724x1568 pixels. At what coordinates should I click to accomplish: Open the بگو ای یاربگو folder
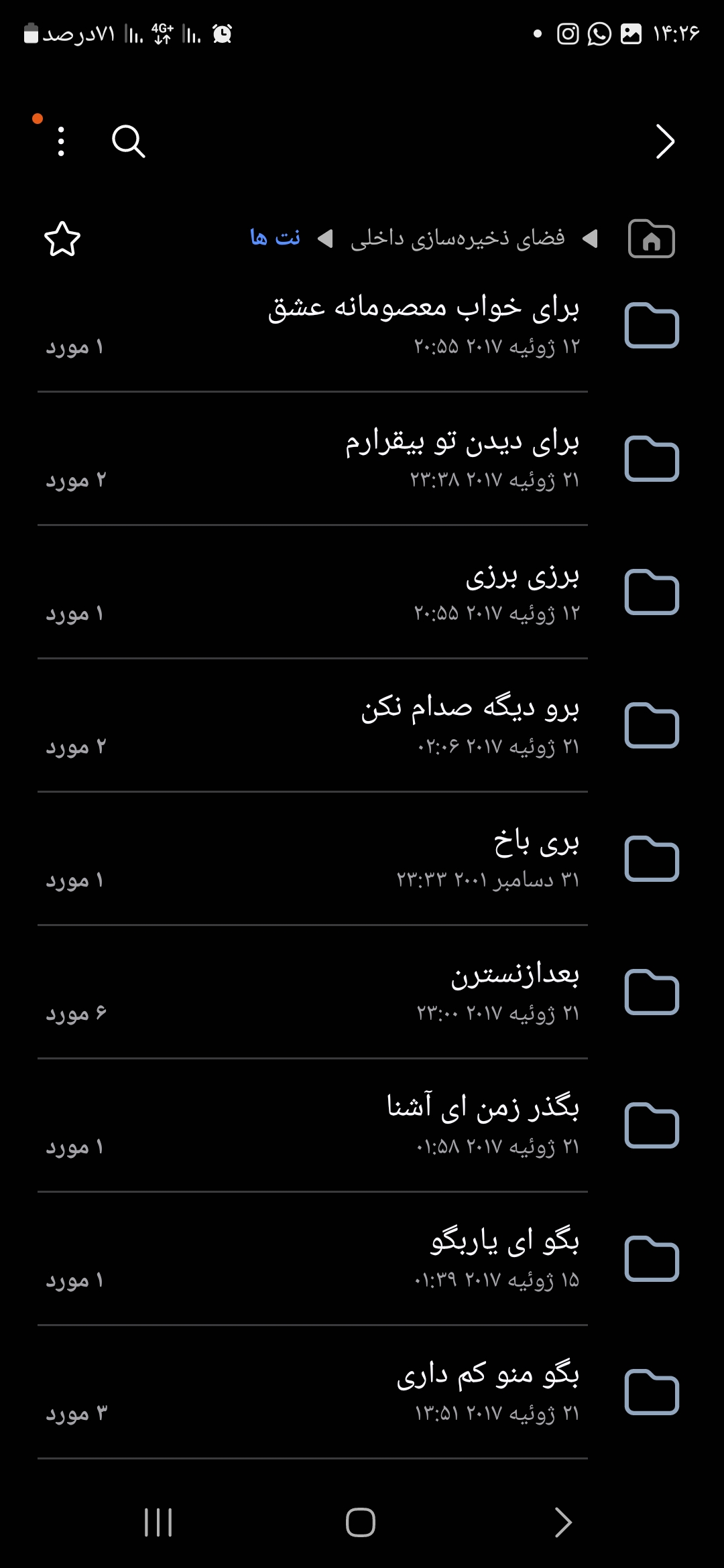click(362, 1258)
